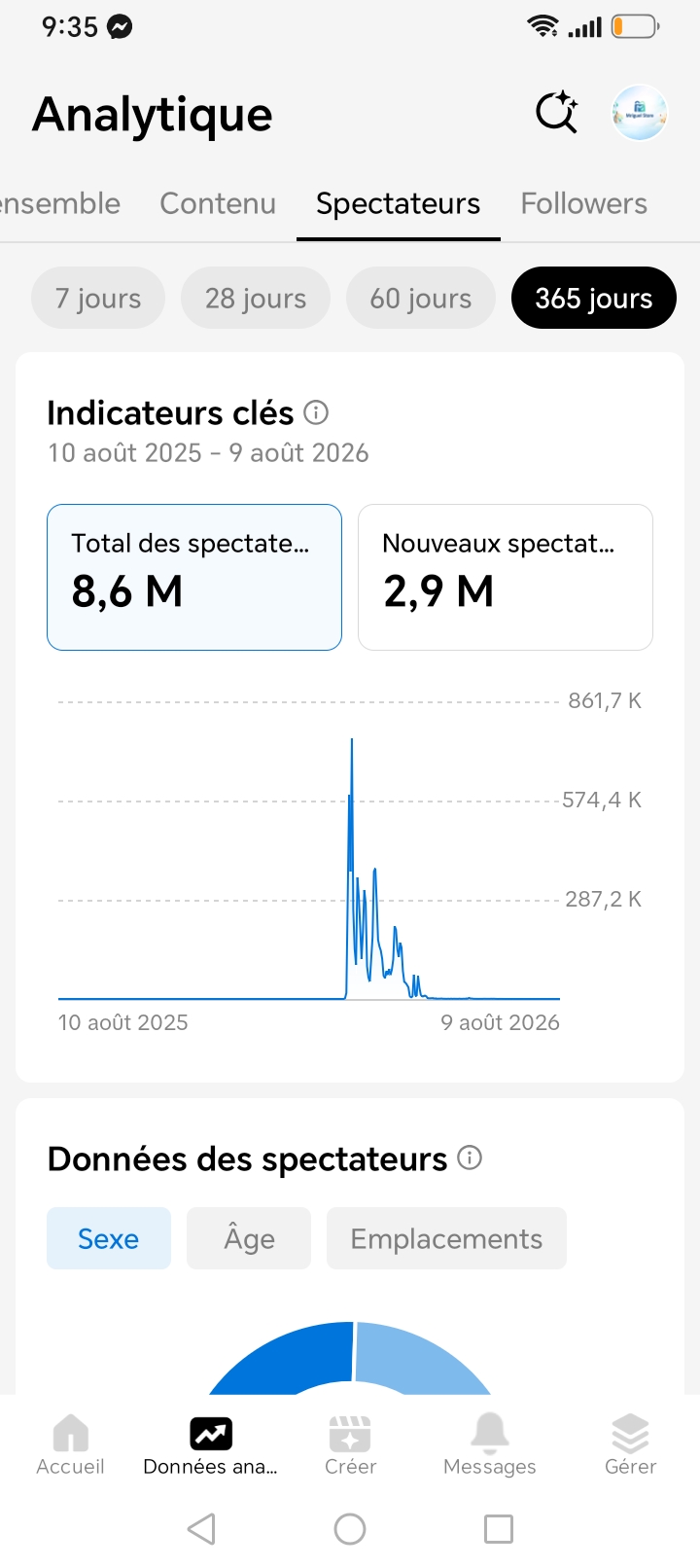Switch to the Followers tab
The width and height of the screenshot is (700, 1568).
point(583,203)
